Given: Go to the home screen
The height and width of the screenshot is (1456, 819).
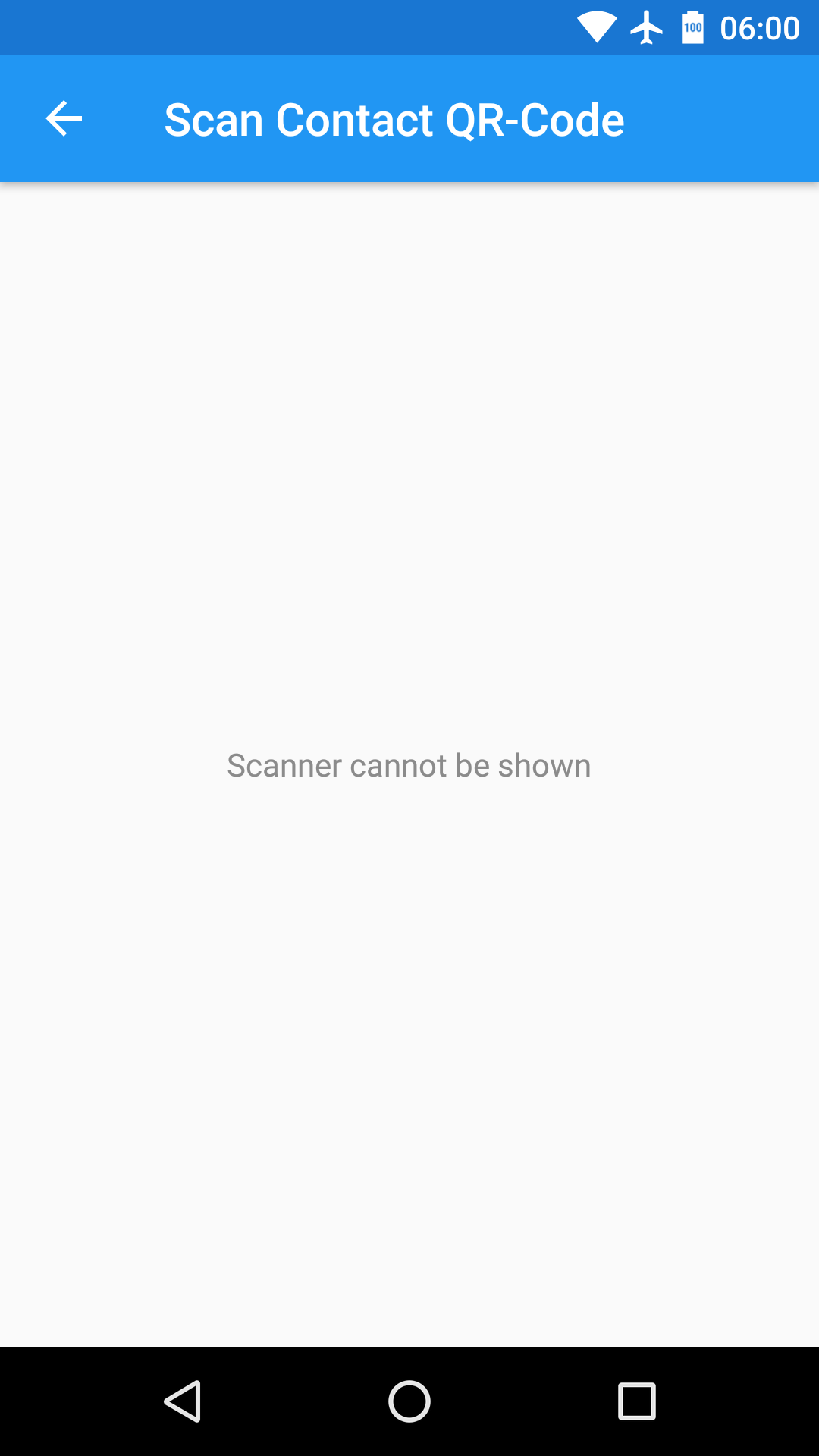Looking at the screenshot, I should point(409,1401).
